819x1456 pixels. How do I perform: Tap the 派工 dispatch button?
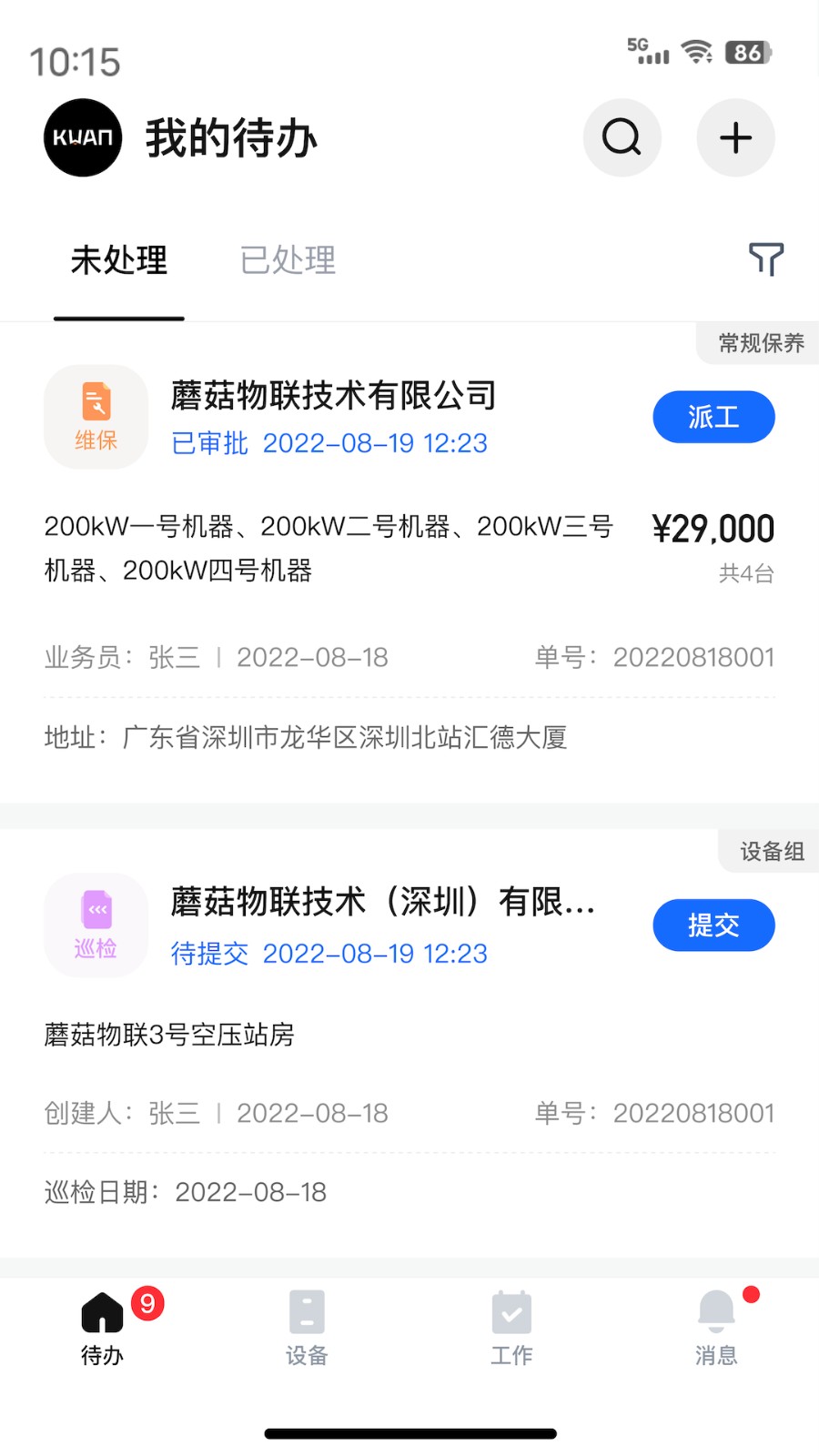point(713,417)
